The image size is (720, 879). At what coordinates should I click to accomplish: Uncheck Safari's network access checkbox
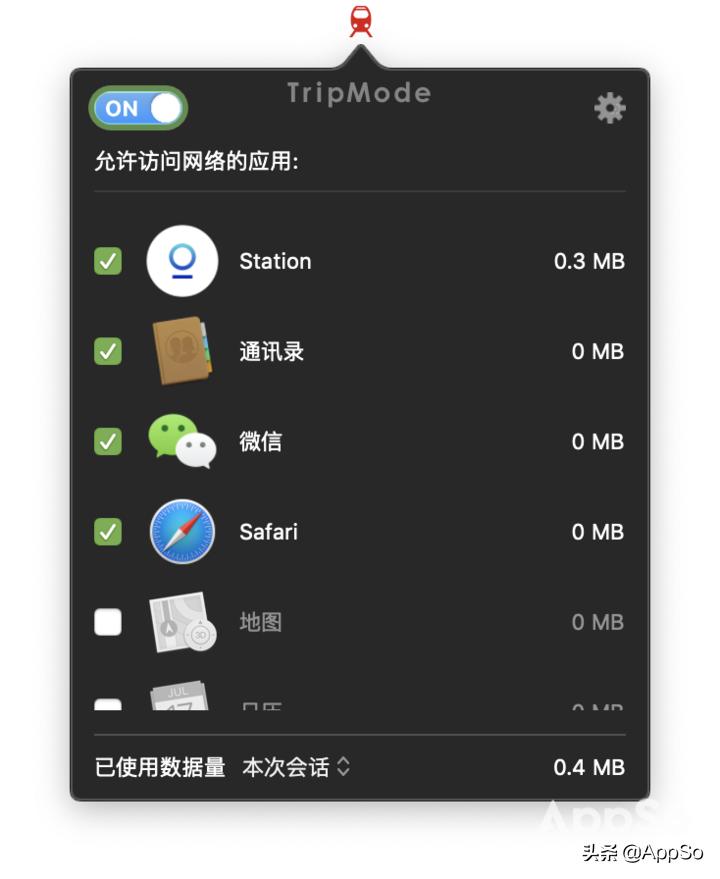click(x=107, y=532)
